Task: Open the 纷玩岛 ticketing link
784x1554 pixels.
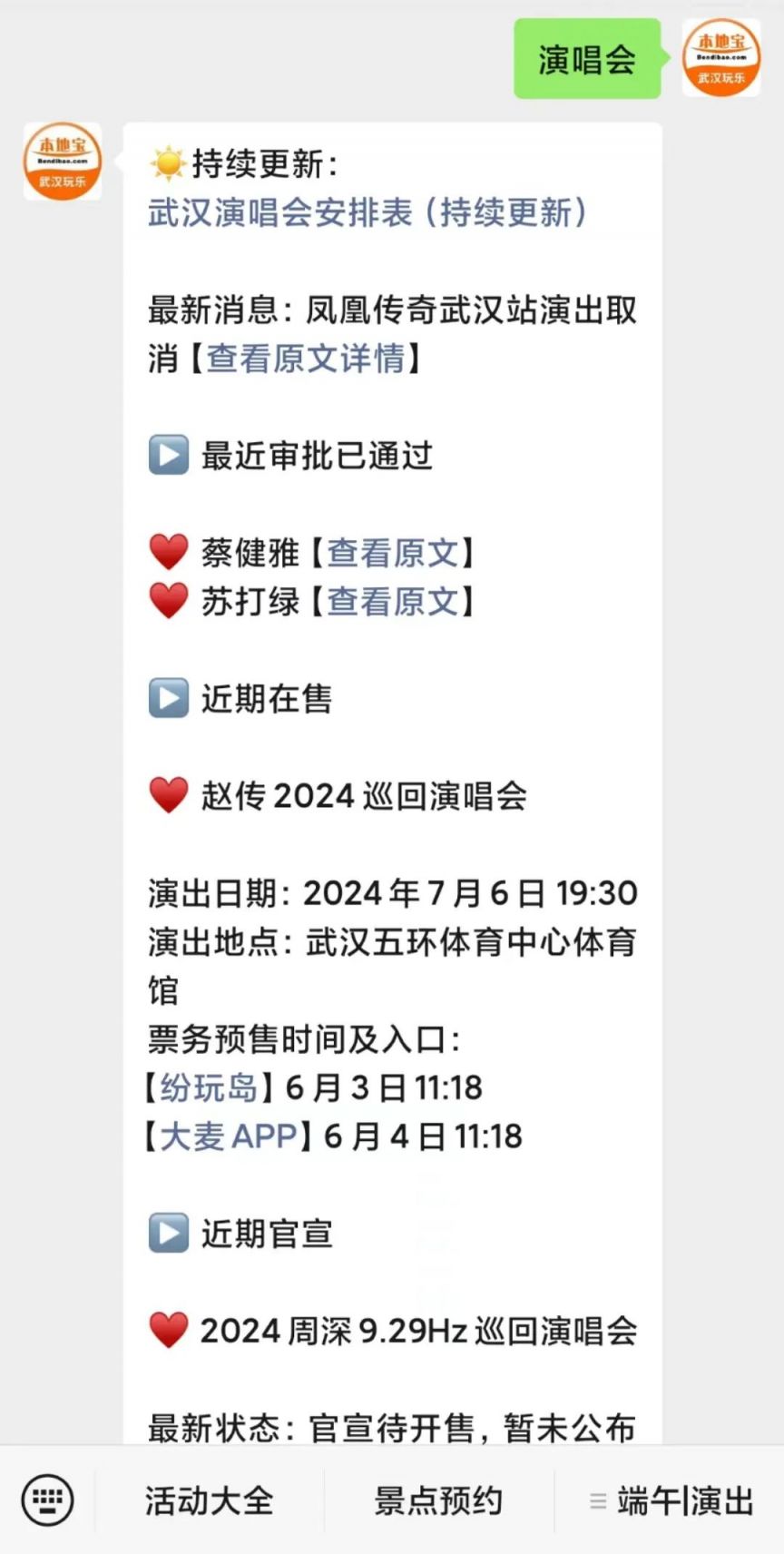Action: click(x=210, y=1087)
